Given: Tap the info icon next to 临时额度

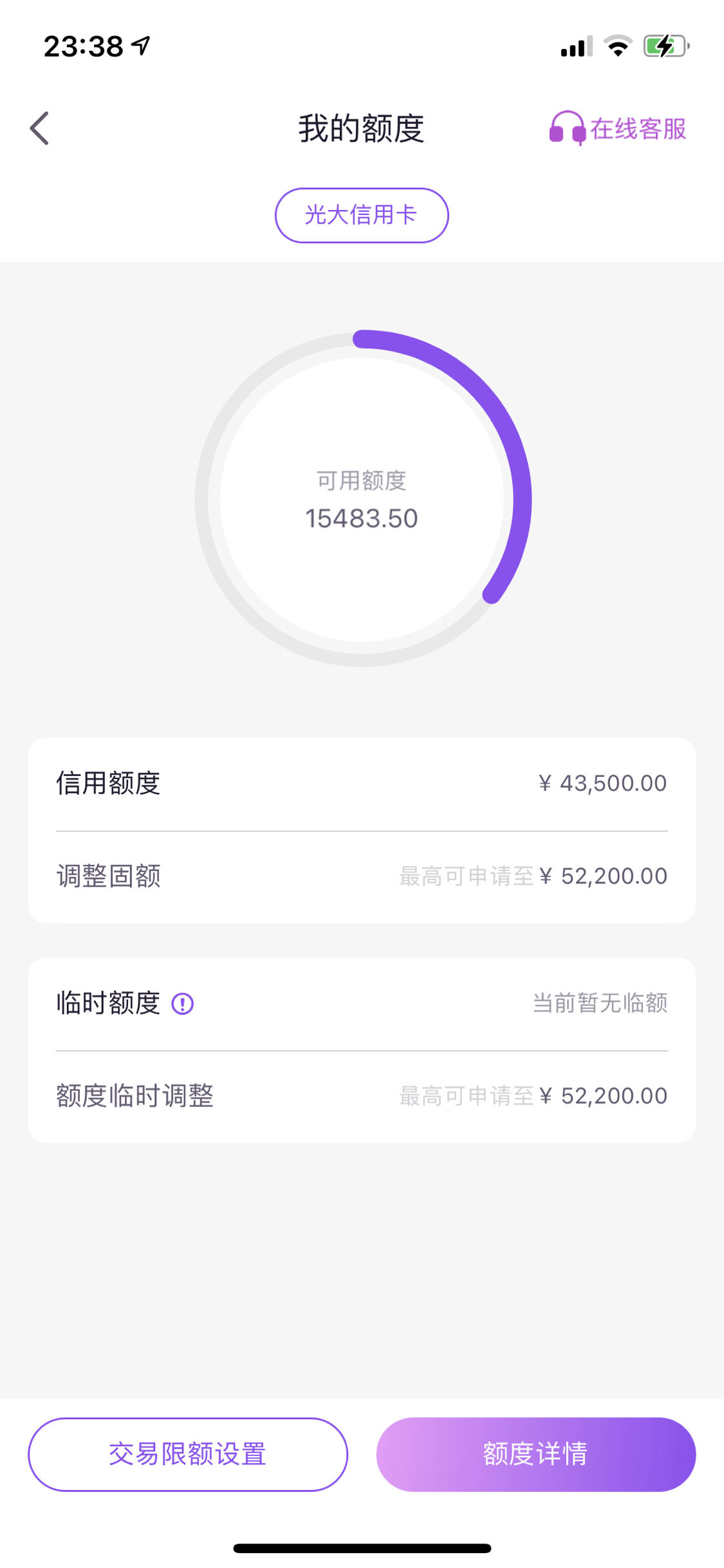Looking at the screenshot, I should click(x=183, y=1003).
